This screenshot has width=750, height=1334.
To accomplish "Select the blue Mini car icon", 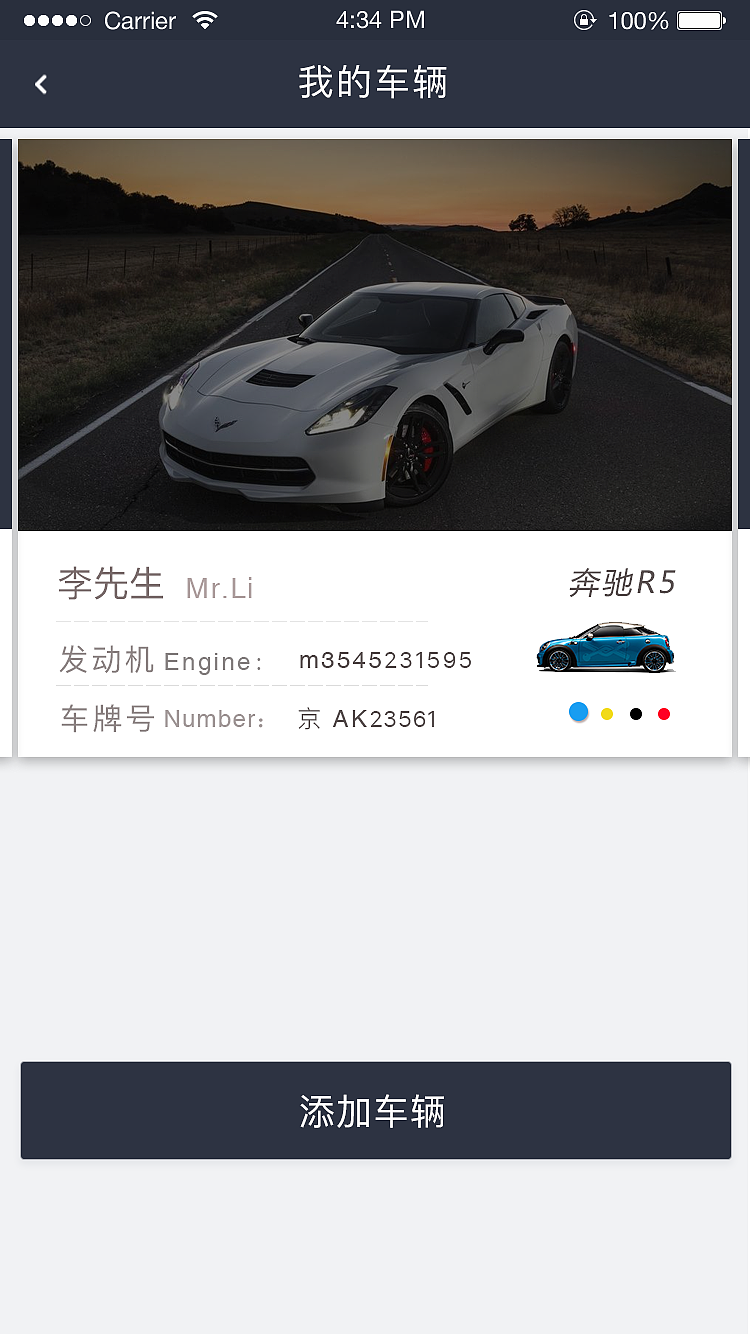I will click(x=605, y=647).
